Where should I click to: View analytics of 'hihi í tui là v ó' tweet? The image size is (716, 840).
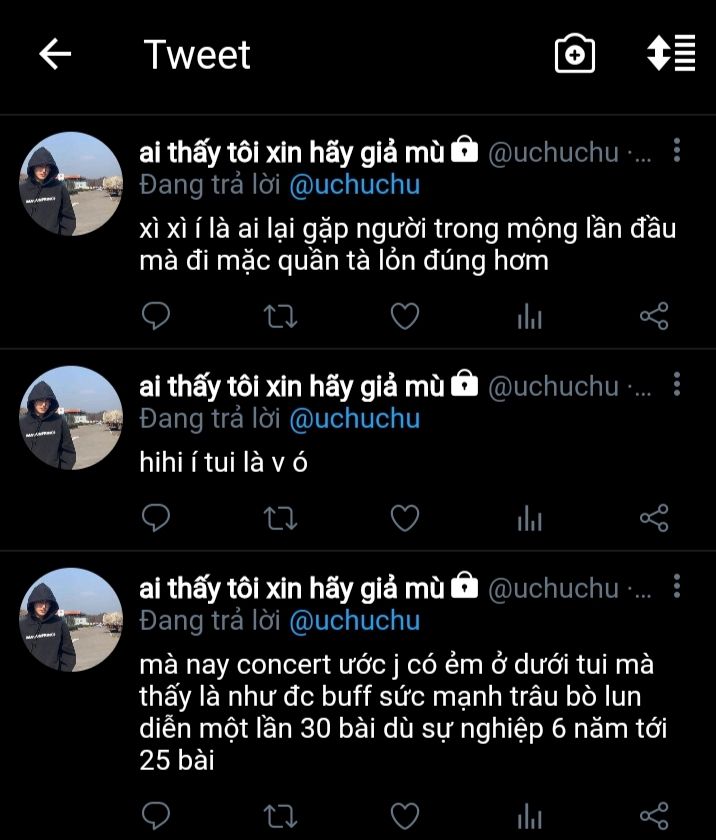[529, 519]
